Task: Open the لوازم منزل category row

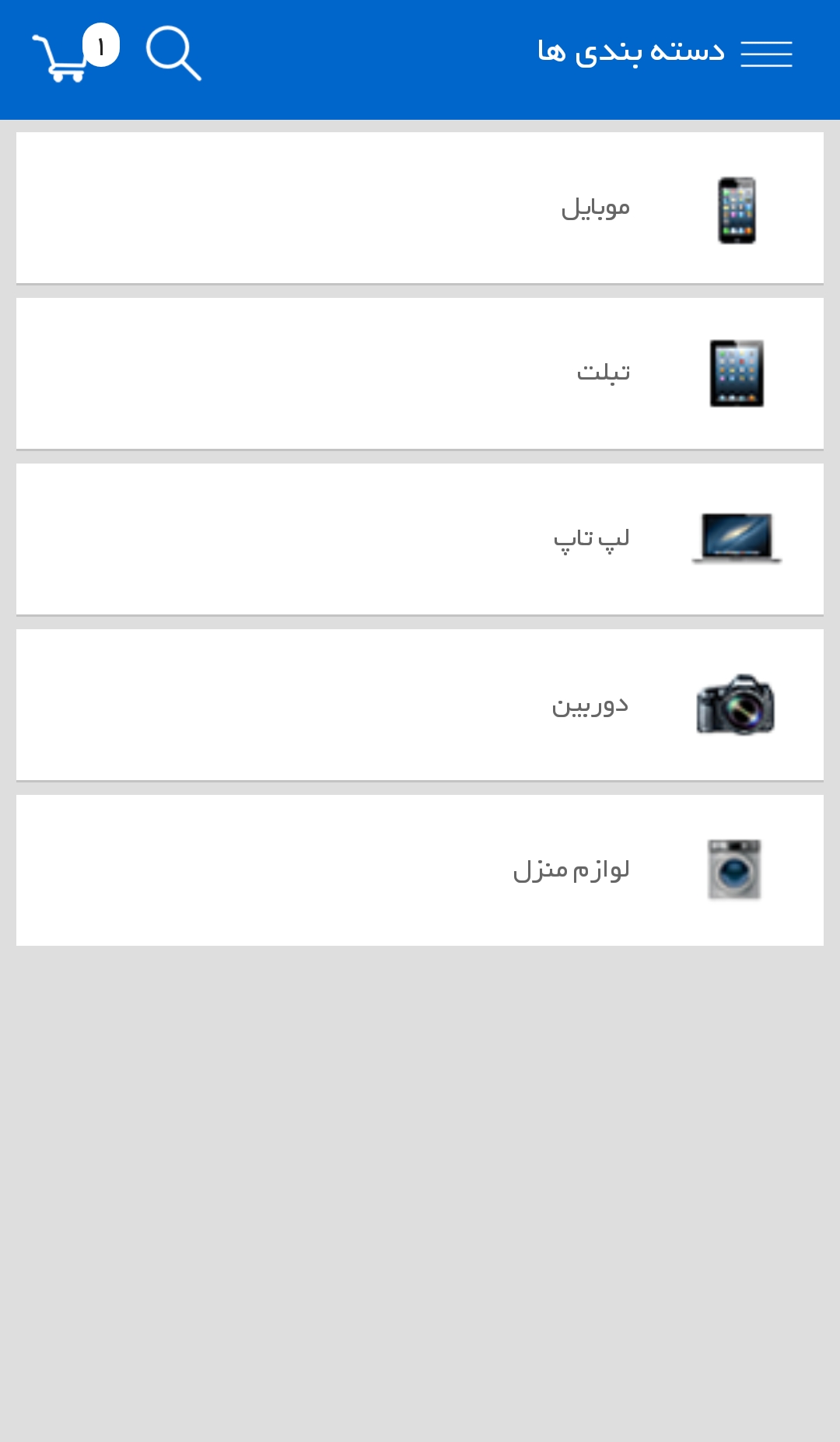Action: pos(420,869)
